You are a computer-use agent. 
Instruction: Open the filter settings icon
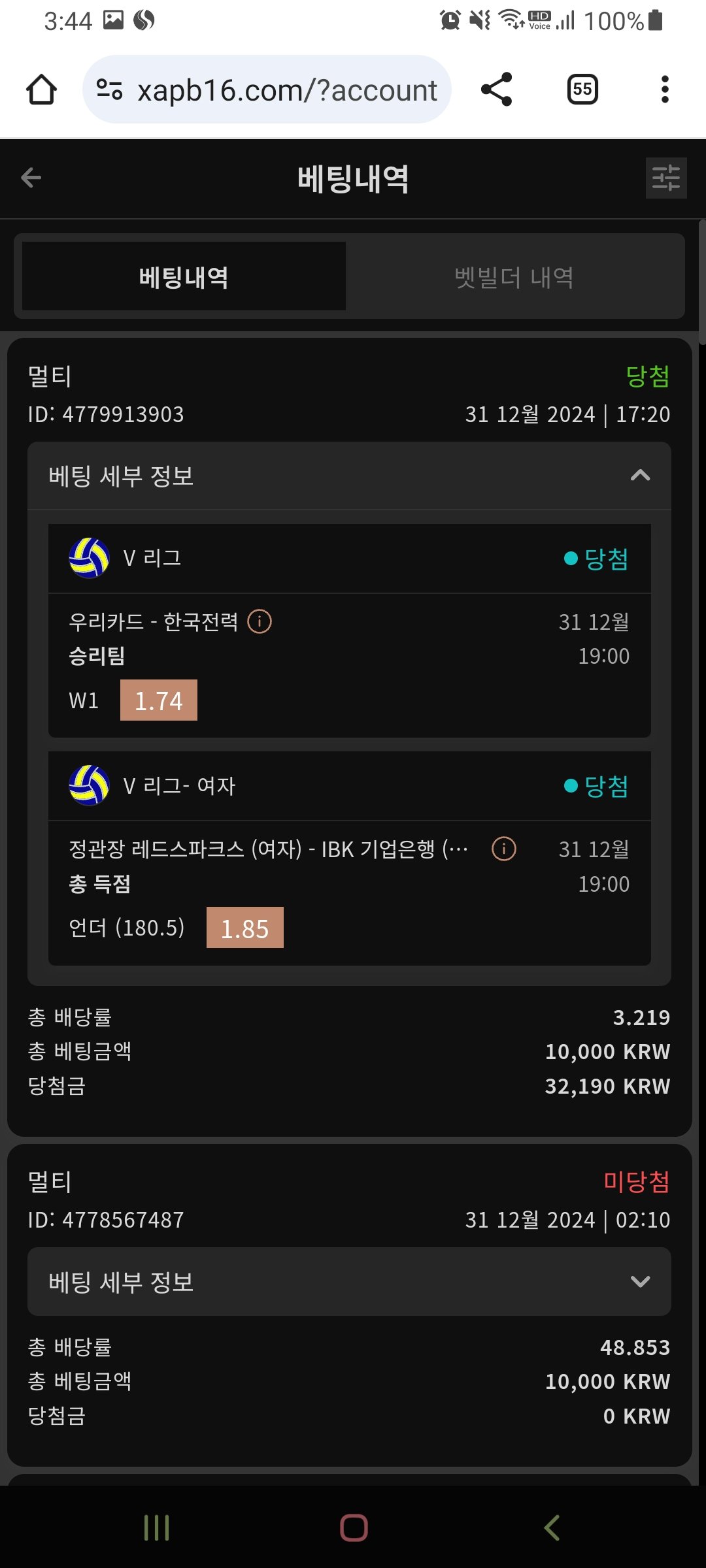pyautogui.click(x=665, y=178)
